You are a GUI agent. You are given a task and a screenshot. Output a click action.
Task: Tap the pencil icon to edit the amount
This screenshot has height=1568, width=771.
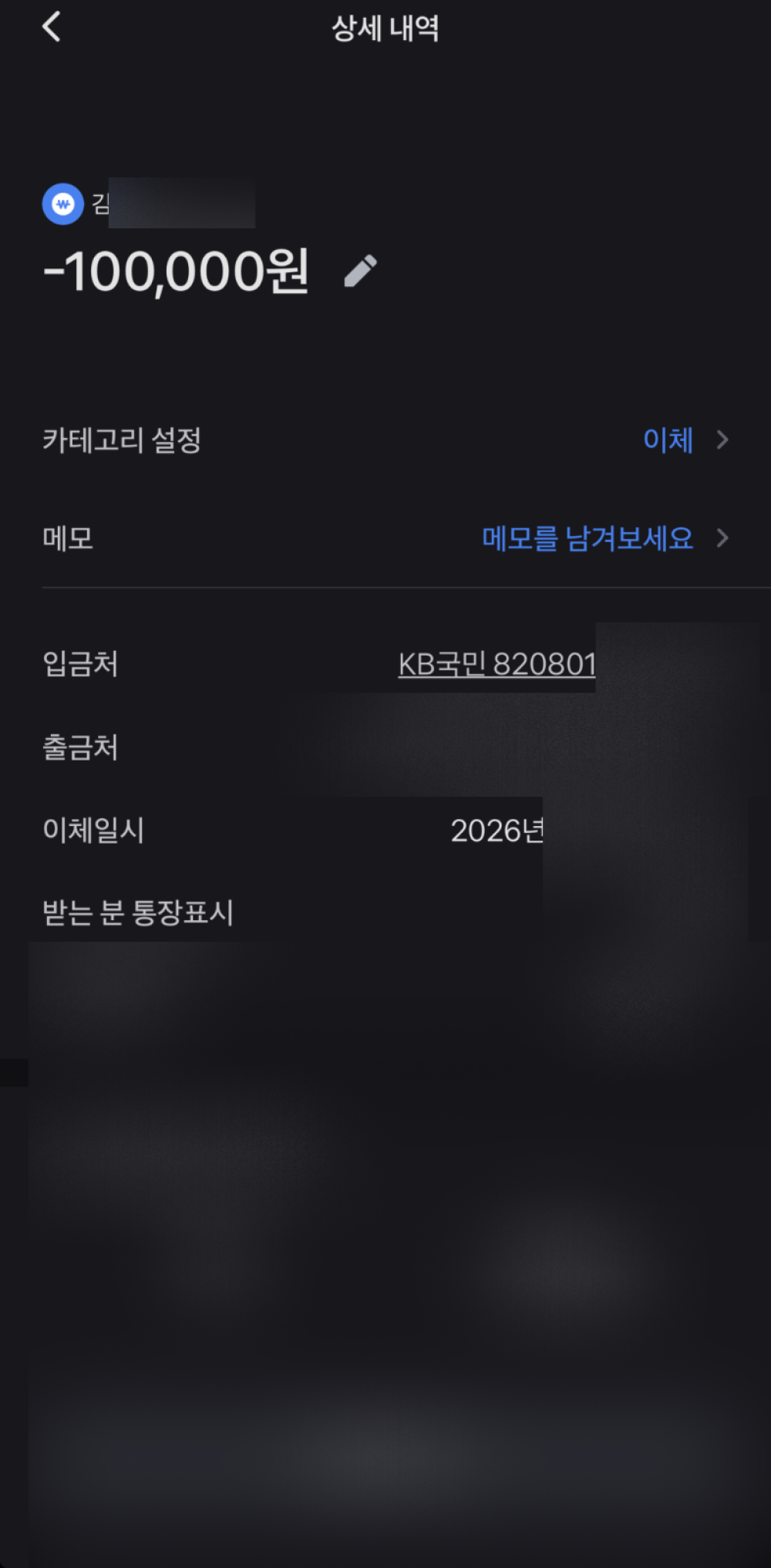pyautogui.click(x=360, y=271)
